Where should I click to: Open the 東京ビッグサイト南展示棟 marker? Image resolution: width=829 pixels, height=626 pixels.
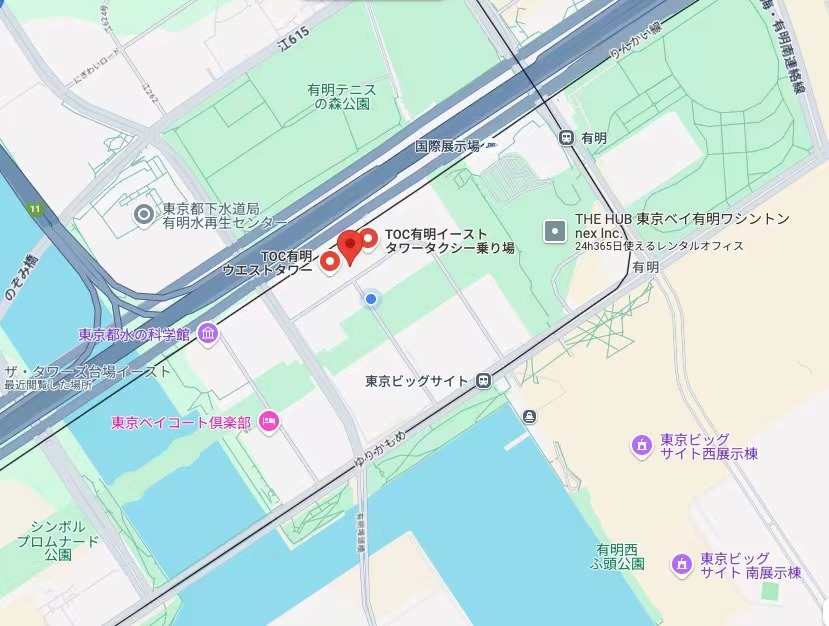pos(682,564)
